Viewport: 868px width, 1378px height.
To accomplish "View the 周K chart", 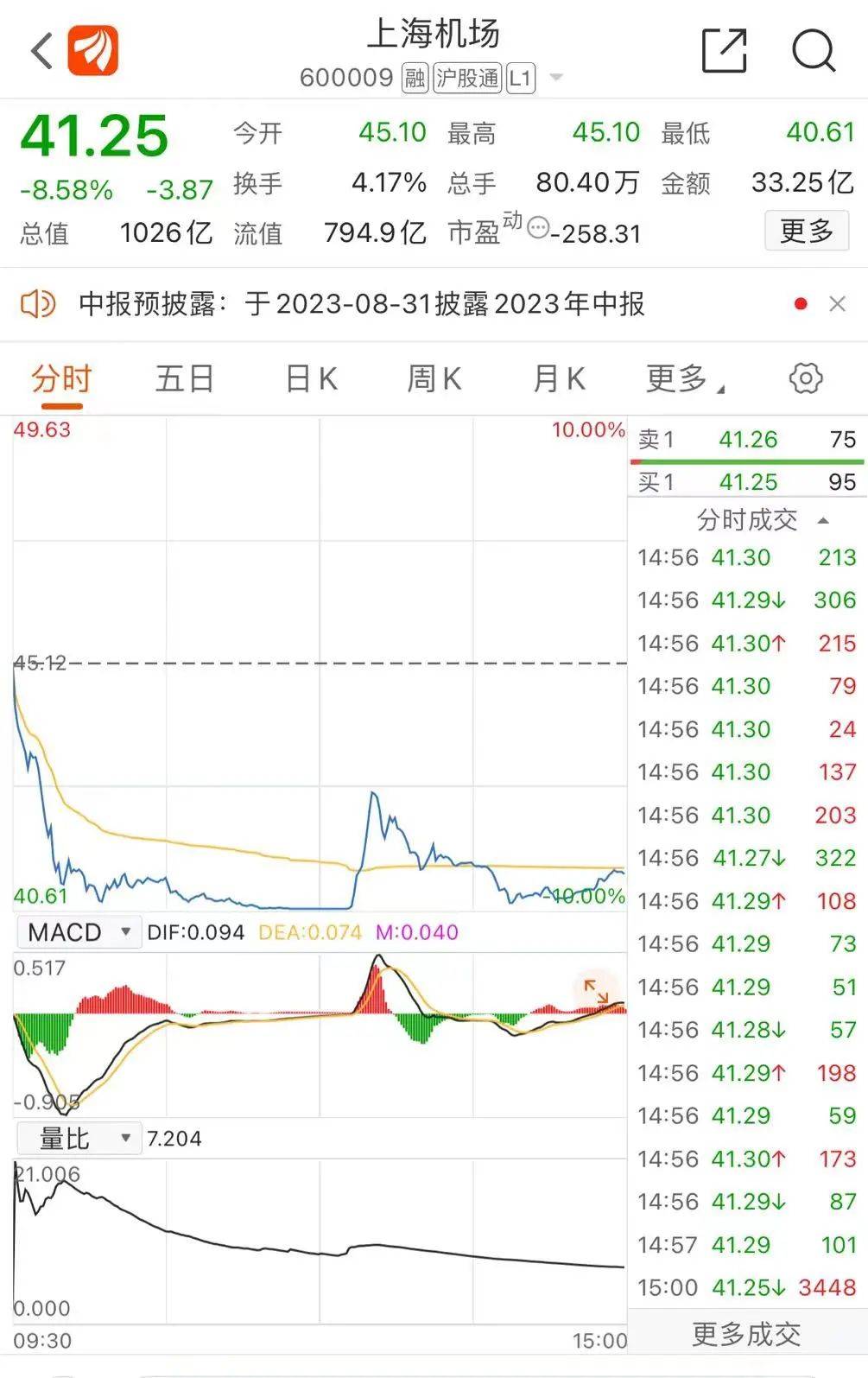I will pos(434,379).
